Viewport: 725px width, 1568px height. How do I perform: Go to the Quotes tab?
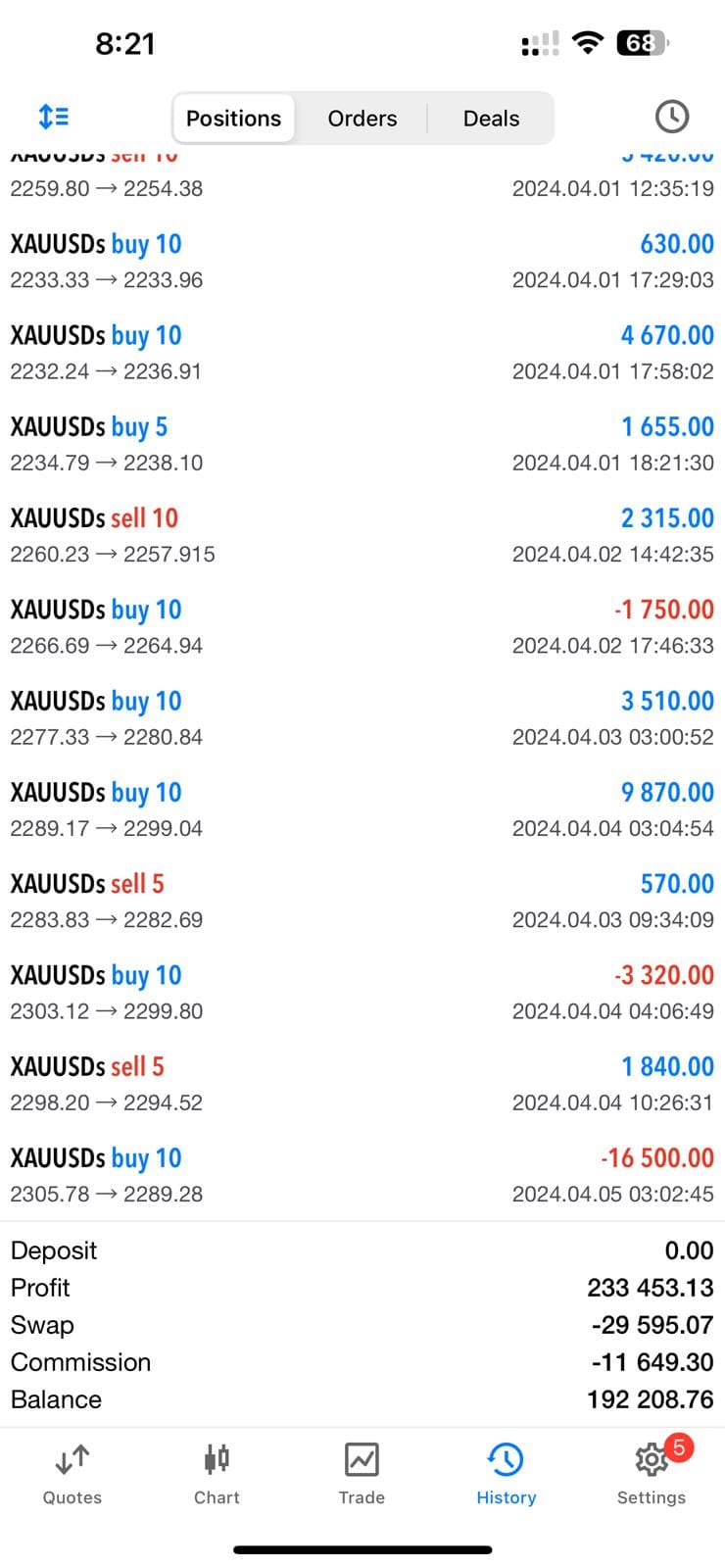tap(72, 1473)
